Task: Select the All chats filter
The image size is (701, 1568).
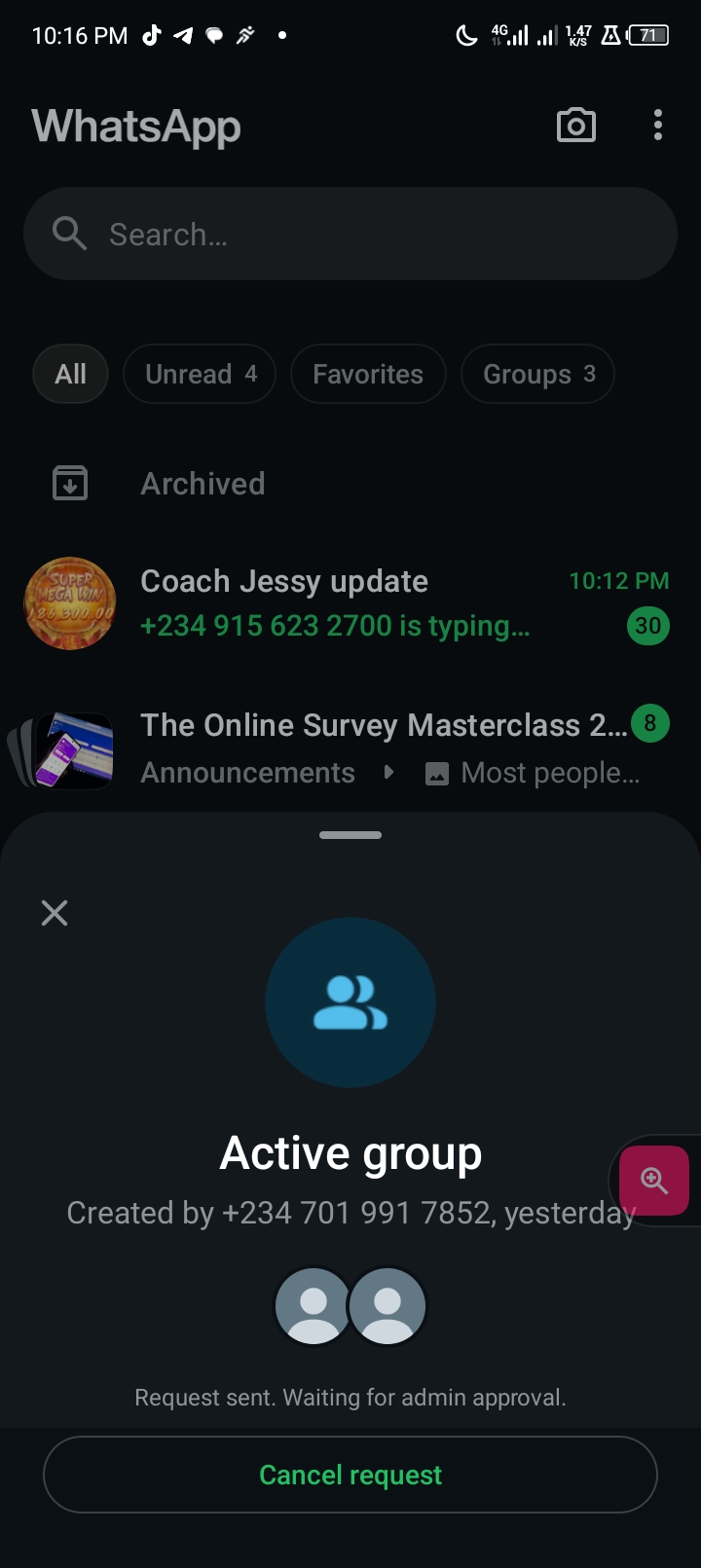Action: click(x=71, y=374)
